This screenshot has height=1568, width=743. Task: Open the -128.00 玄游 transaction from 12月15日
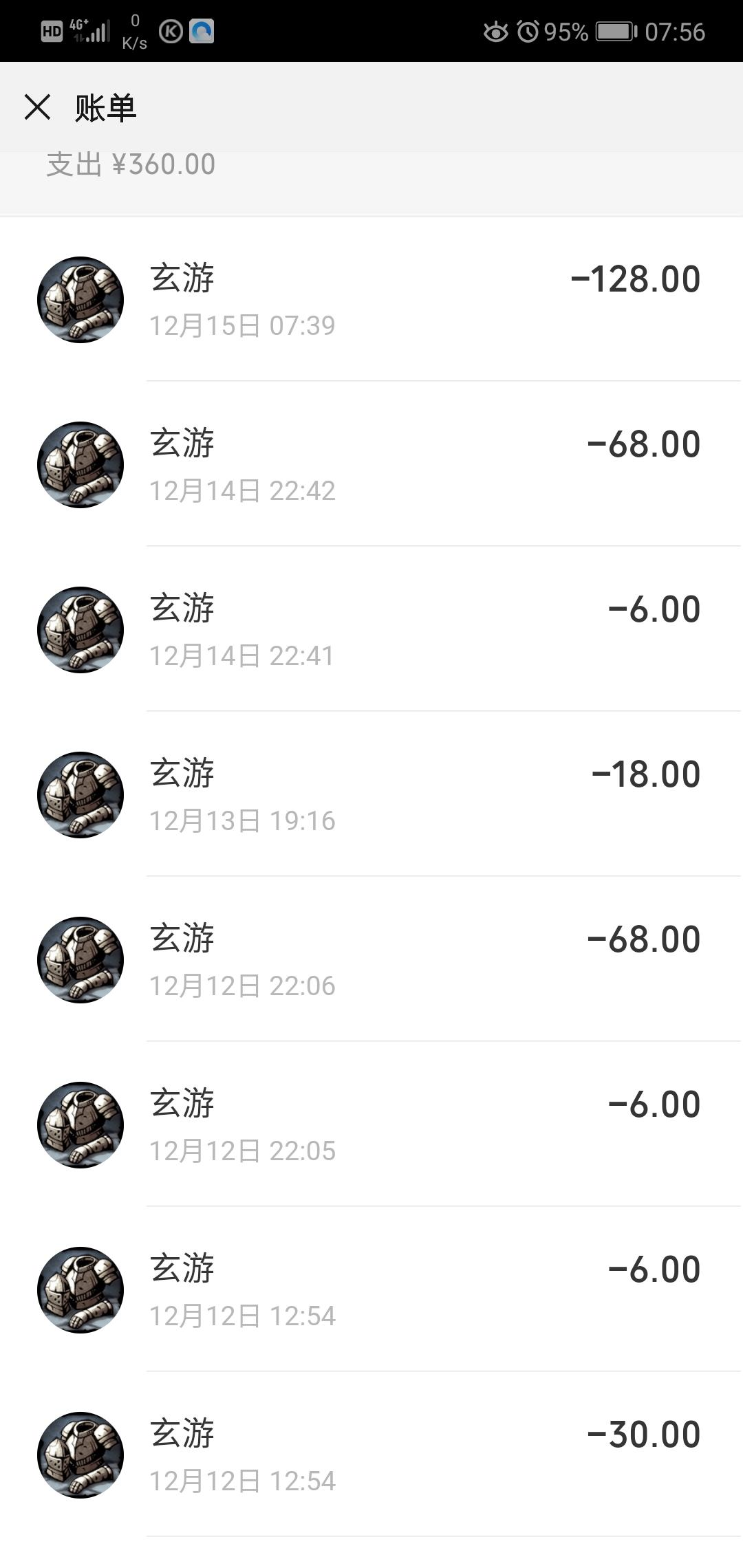pyautogui.click(x=371, y=299)
